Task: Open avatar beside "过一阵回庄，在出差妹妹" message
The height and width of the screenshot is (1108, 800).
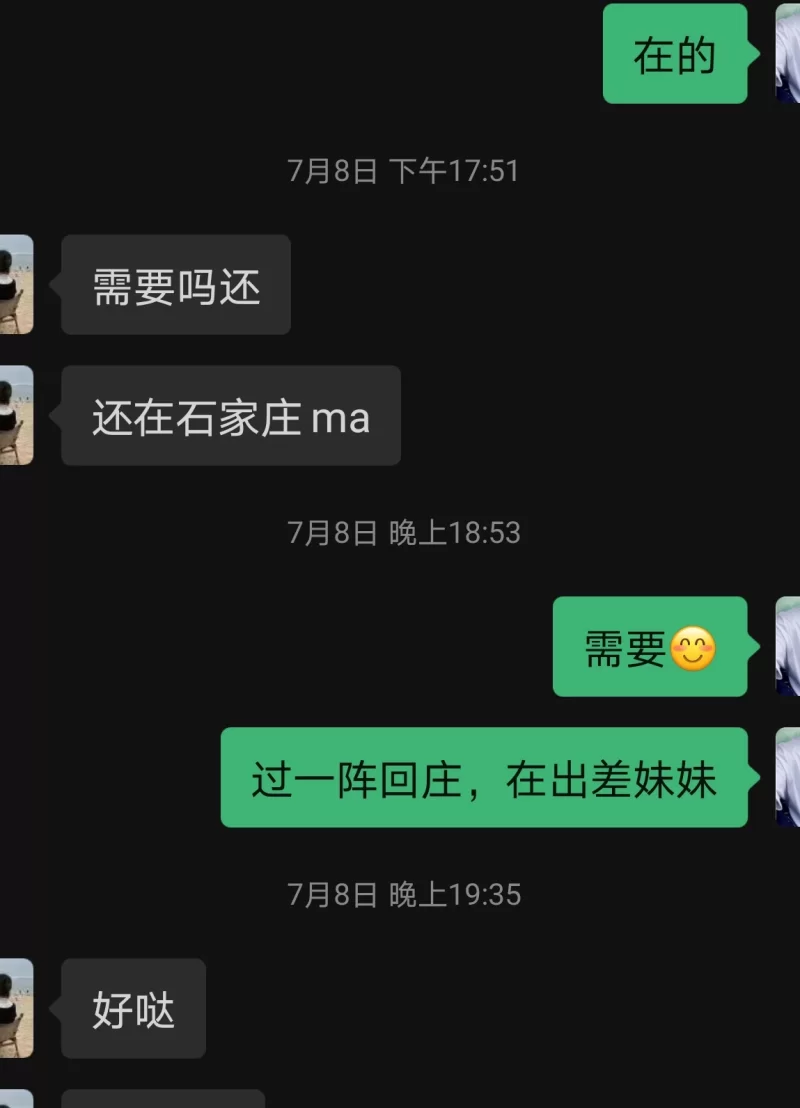Action: click(788, 777)
